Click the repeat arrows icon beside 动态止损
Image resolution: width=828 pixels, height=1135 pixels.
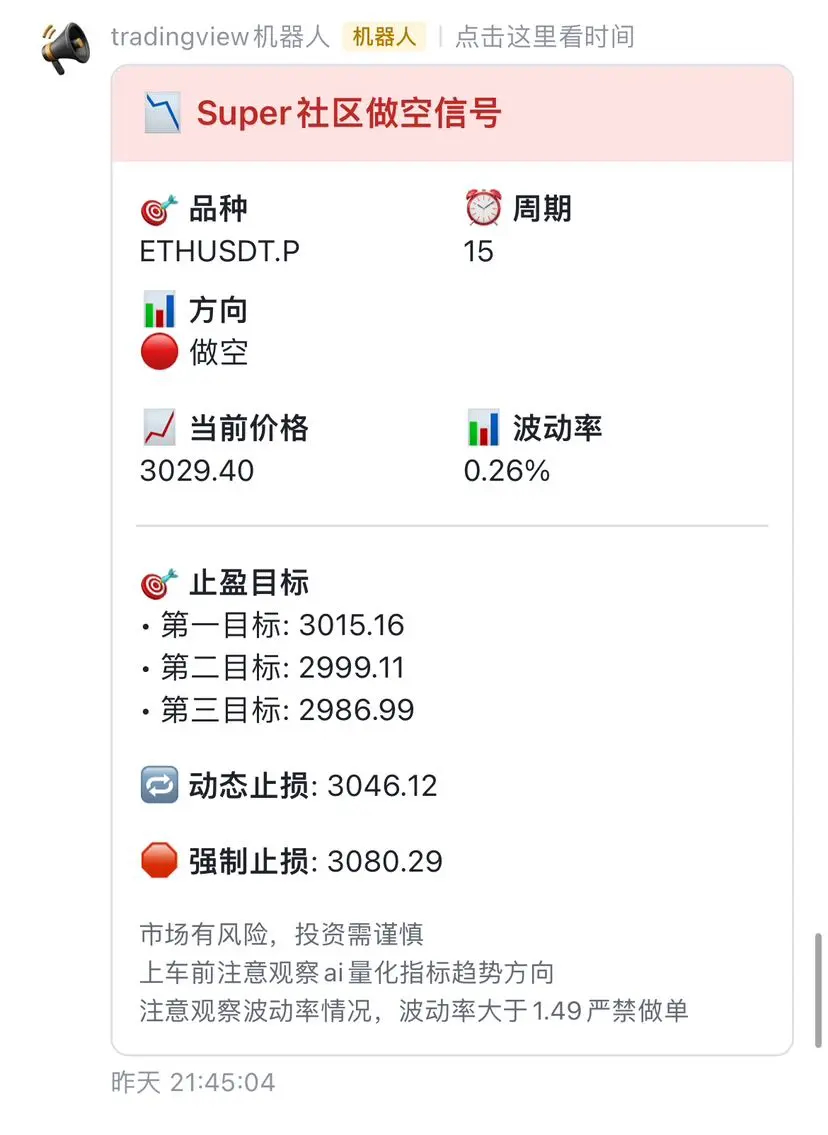pyautogui.click(x=158, y=785)
